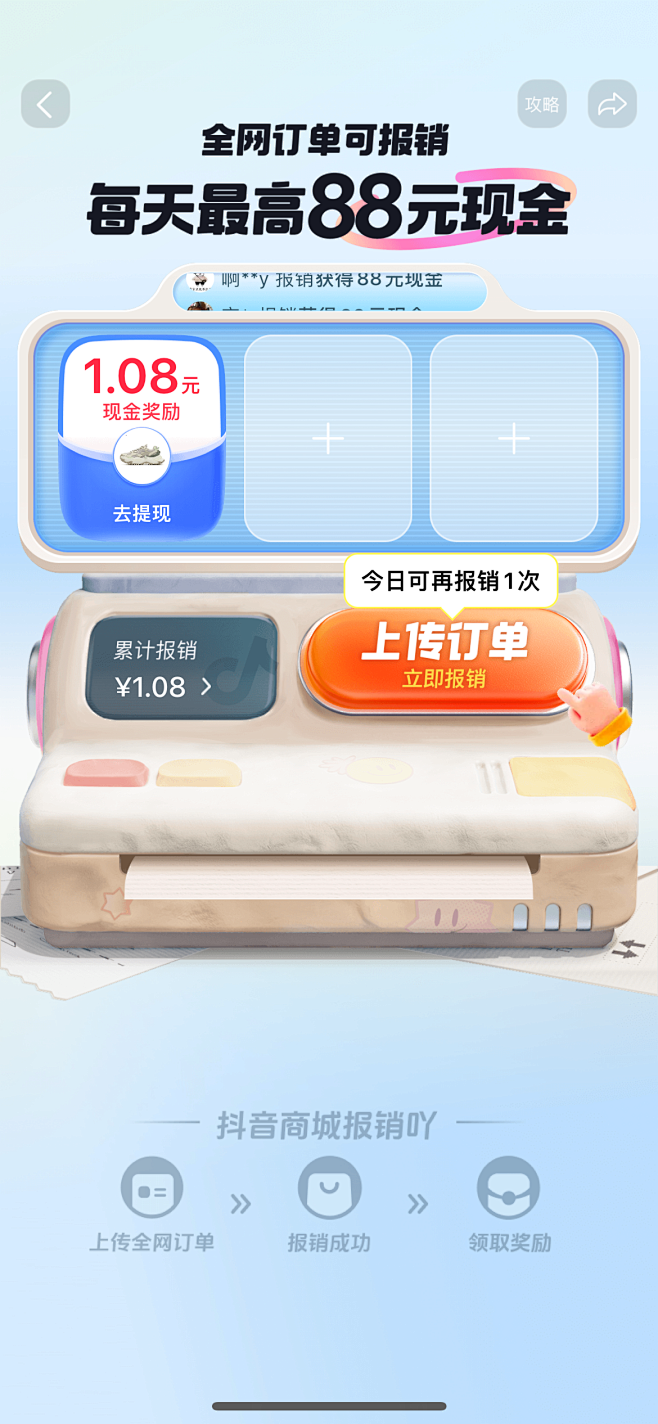This screenshot has height=1424, width=658.
Task: Tap the last empty plus slot
Action: 514,438
